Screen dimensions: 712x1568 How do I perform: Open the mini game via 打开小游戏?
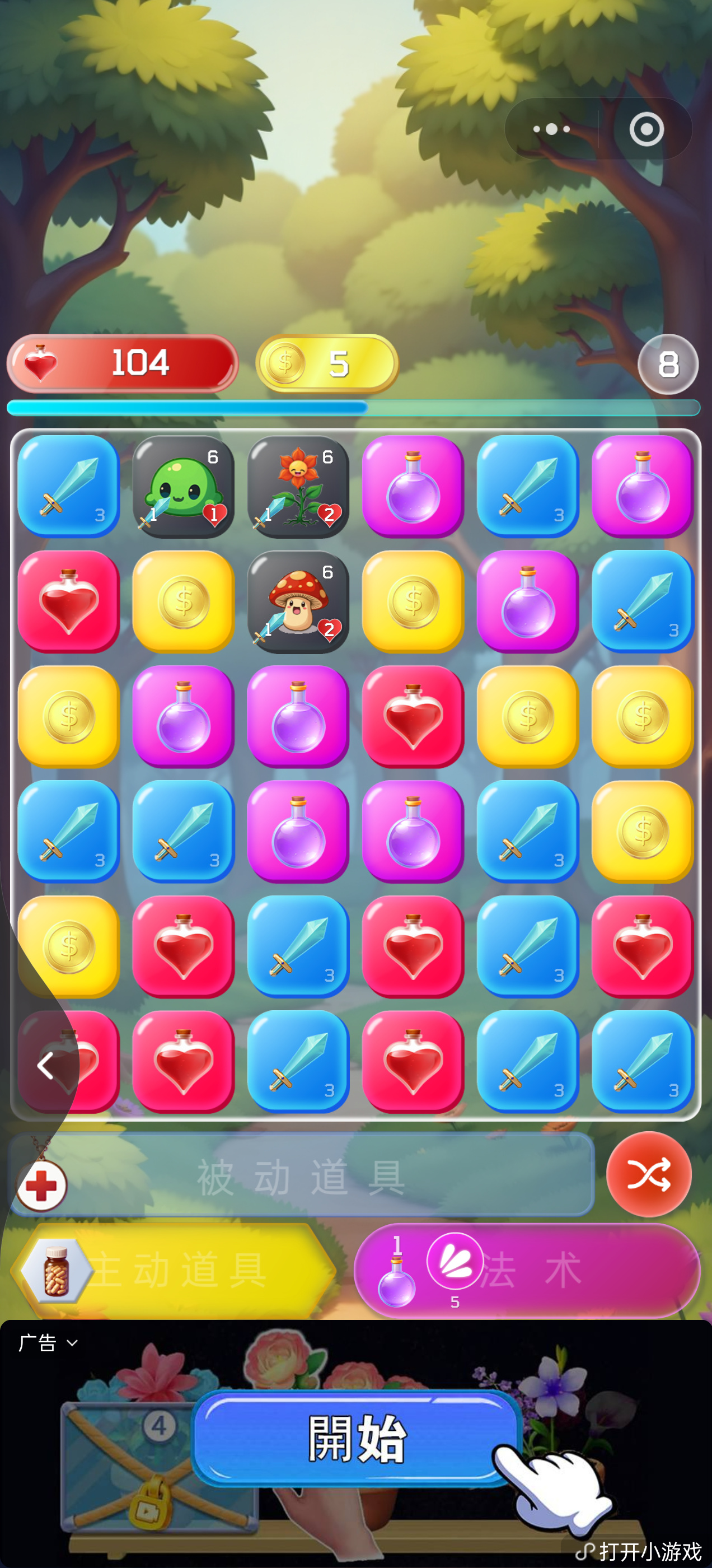640,1551
